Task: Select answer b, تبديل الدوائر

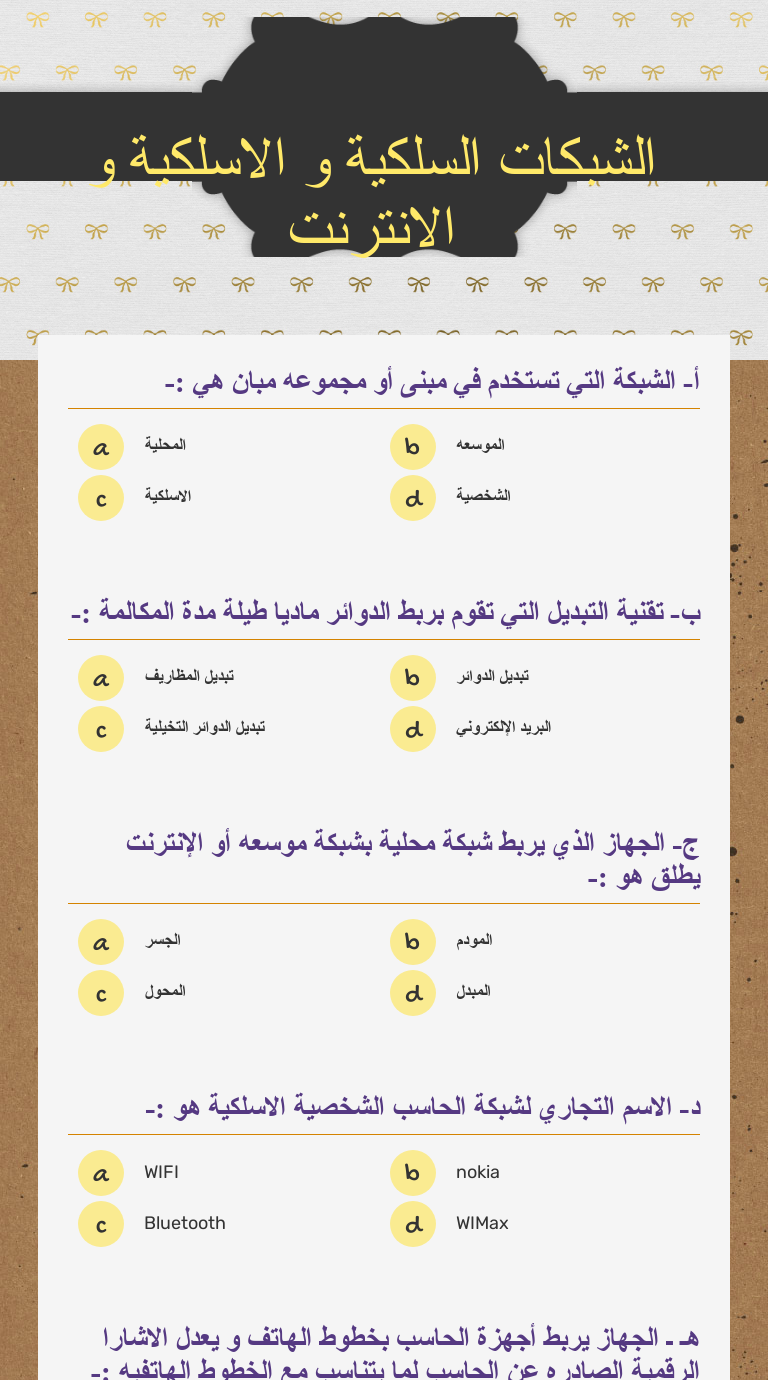Action: click(x=413, y=678)
